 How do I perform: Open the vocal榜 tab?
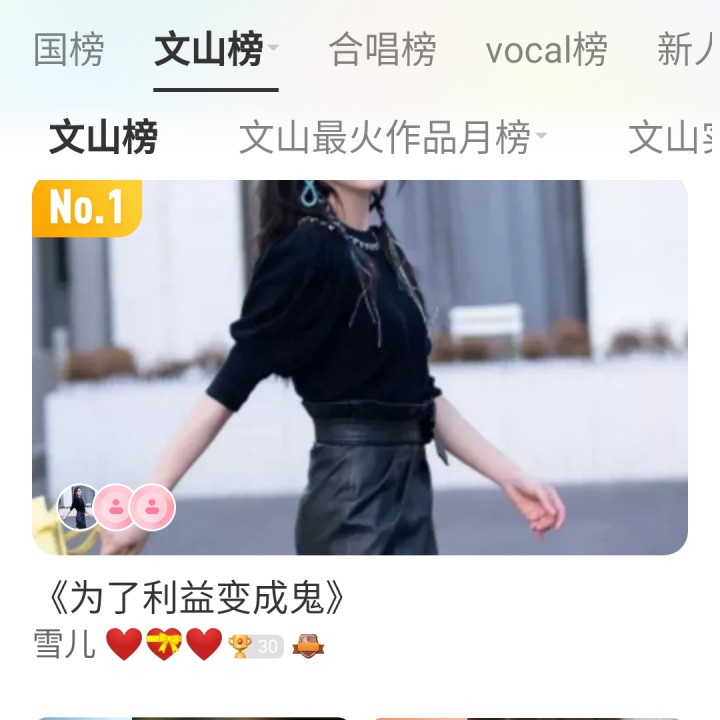click(x=546, y=50)
